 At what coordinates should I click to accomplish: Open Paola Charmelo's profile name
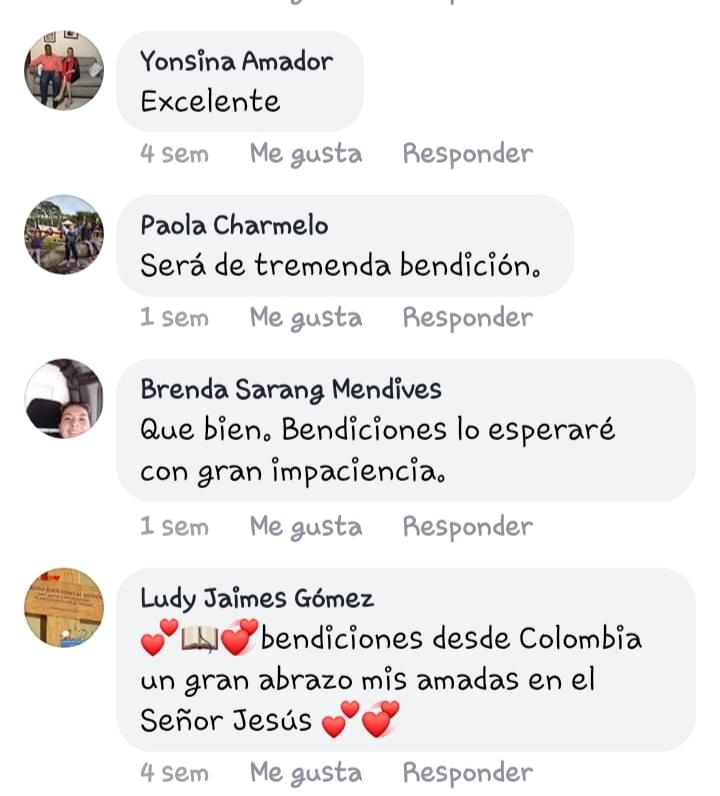tap(234, 225)
